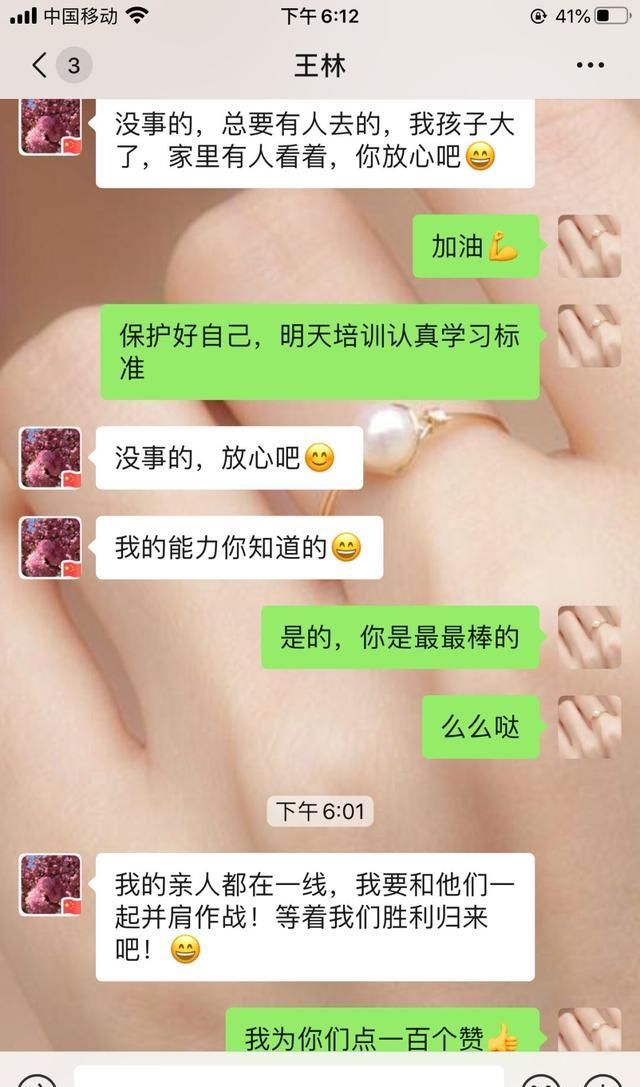Screen dimensions: 640x1087
Task: Tap my avatar next to "是的，你是最最棒的"
Action: pos(589,637)
